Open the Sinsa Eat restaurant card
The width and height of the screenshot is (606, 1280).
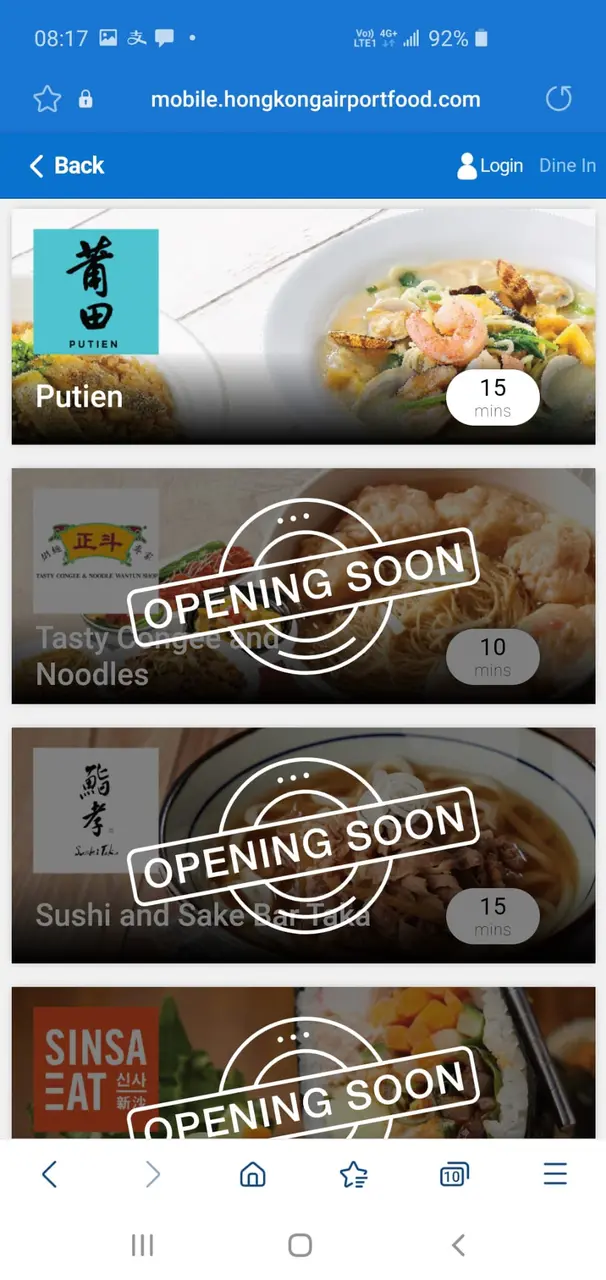(x=303, y=1063)
